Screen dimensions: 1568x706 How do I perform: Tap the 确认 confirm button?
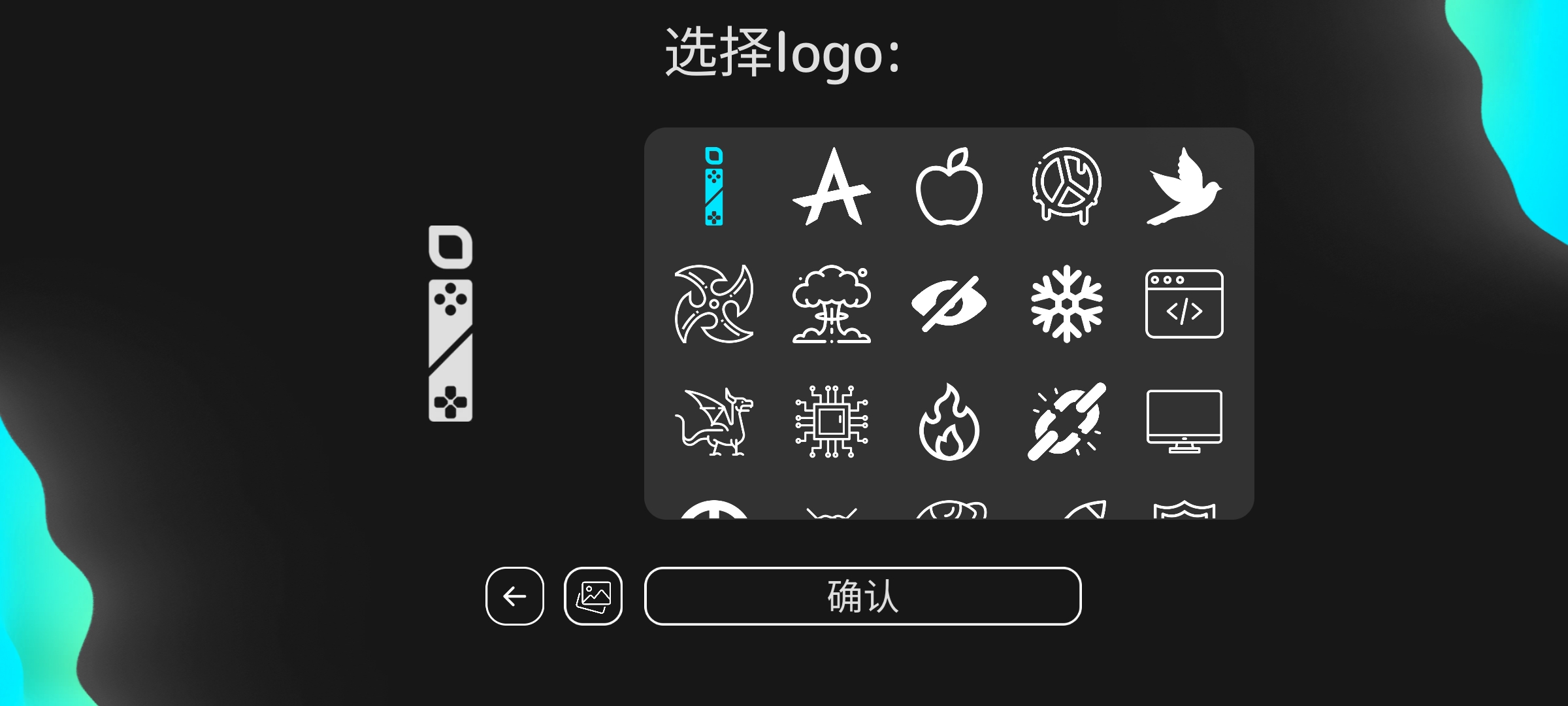click(x=862, y=596)
